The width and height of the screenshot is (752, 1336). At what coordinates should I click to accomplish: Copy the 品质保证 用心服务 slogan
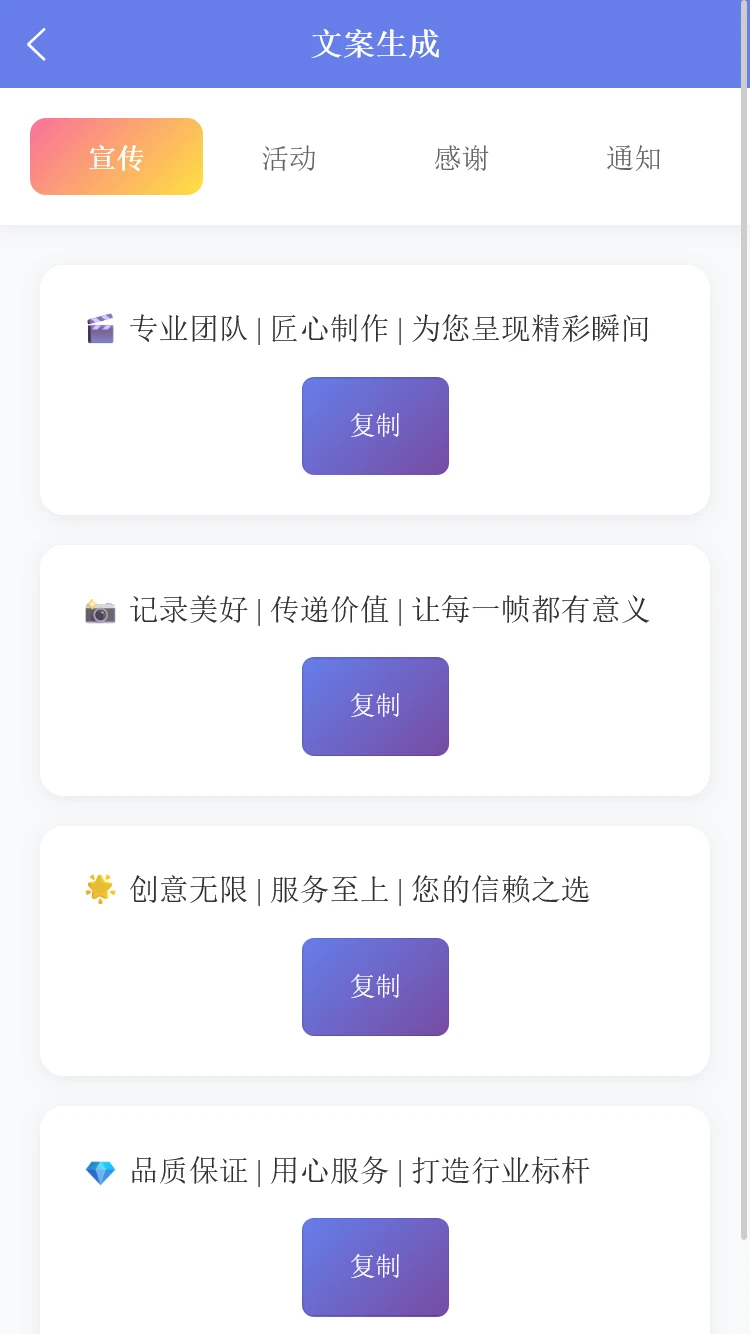tap(375, 1267)
